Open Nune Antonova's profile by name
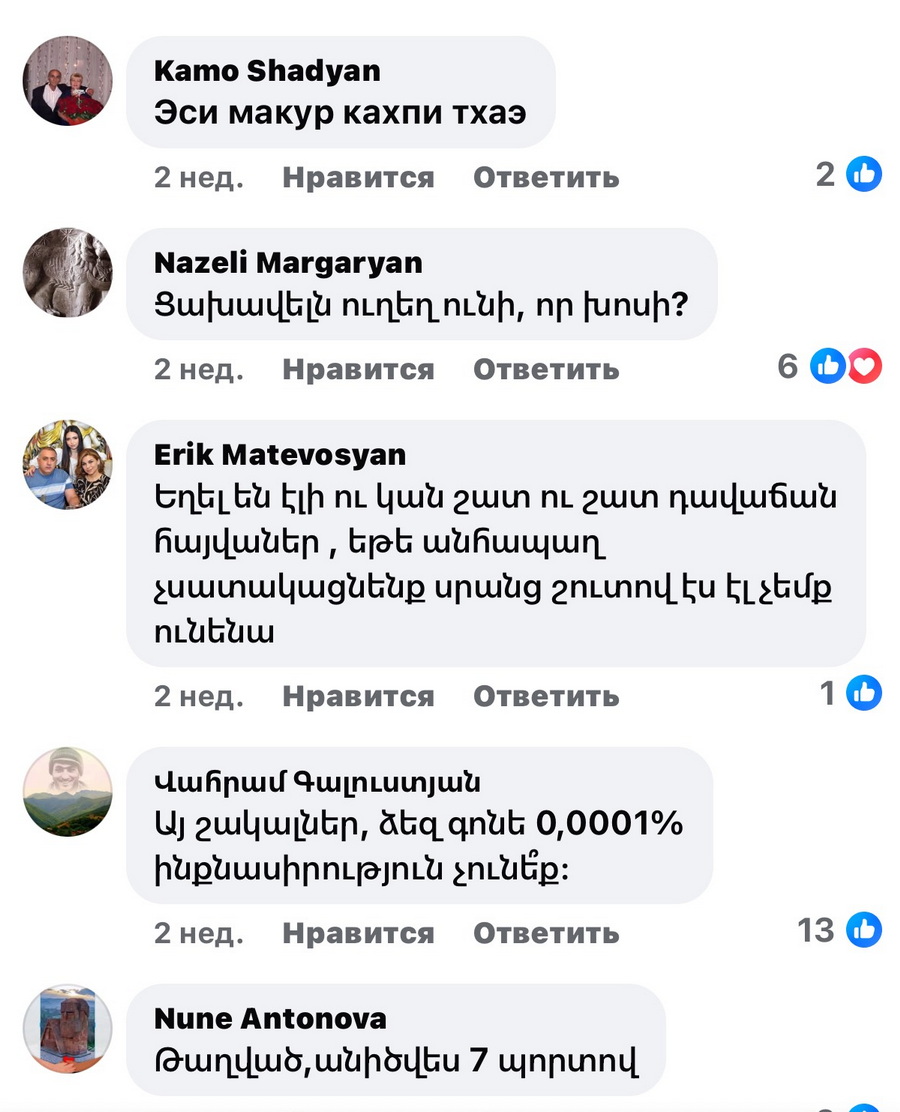900x1112 pixels. tap(270, 1019)
